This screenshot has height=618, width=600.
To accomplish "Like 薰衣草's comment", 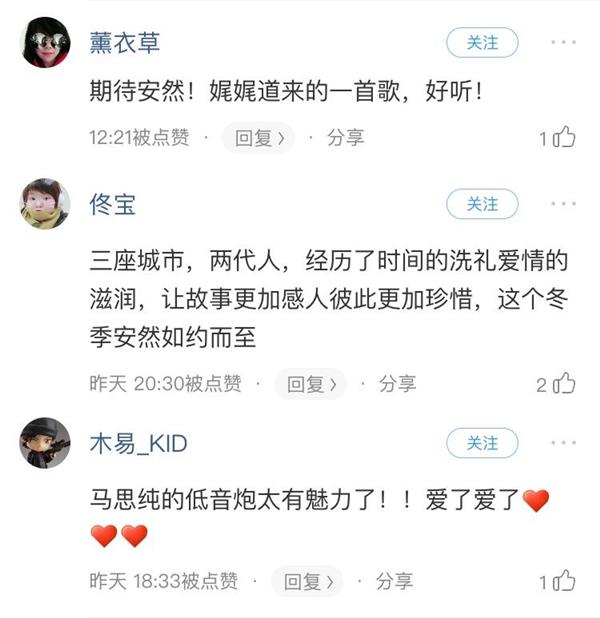I will (x=565, y=137).
